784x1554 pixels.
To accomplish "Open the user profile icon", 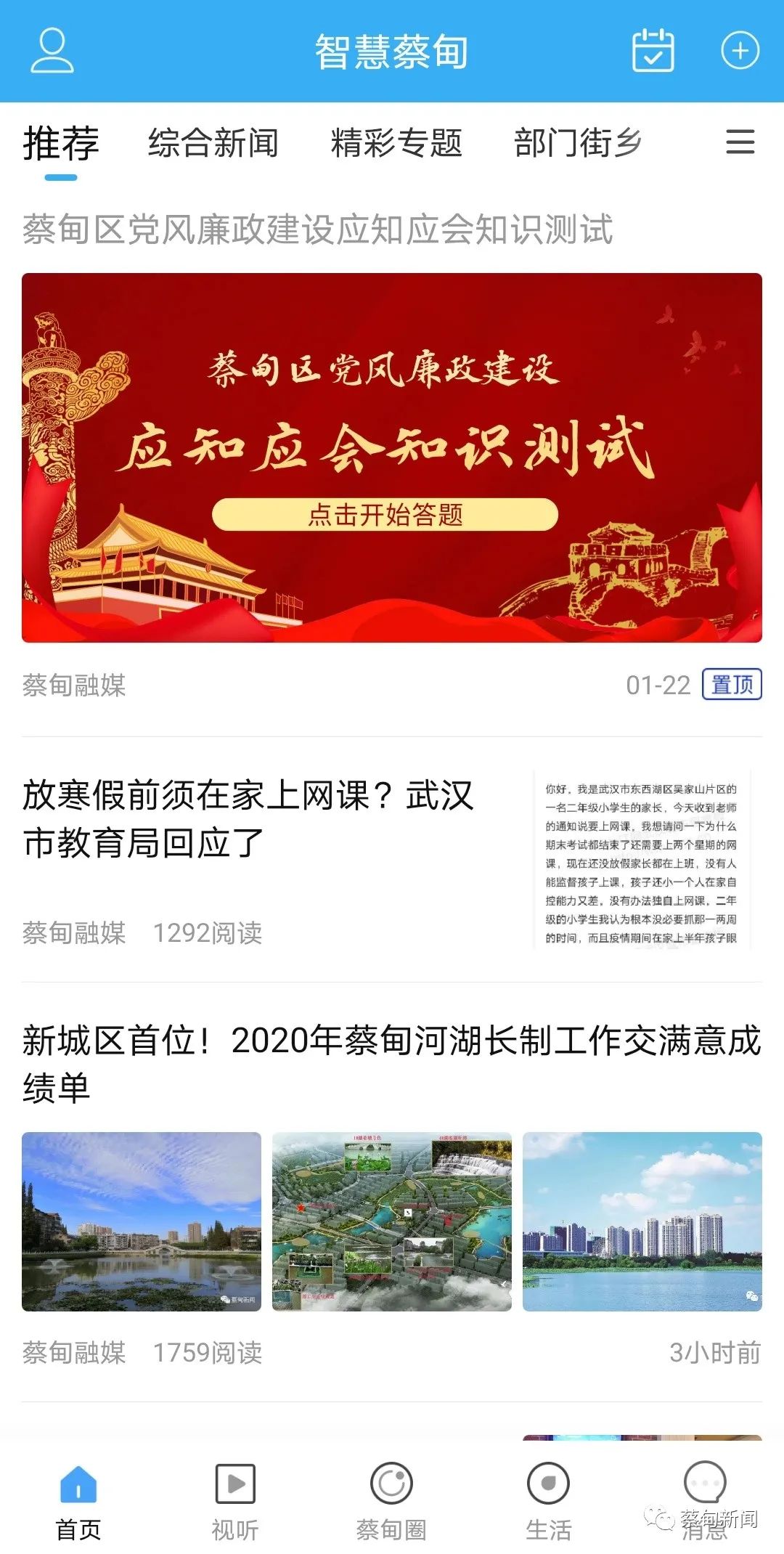I will pyautogui.click(x=52, y=51).
